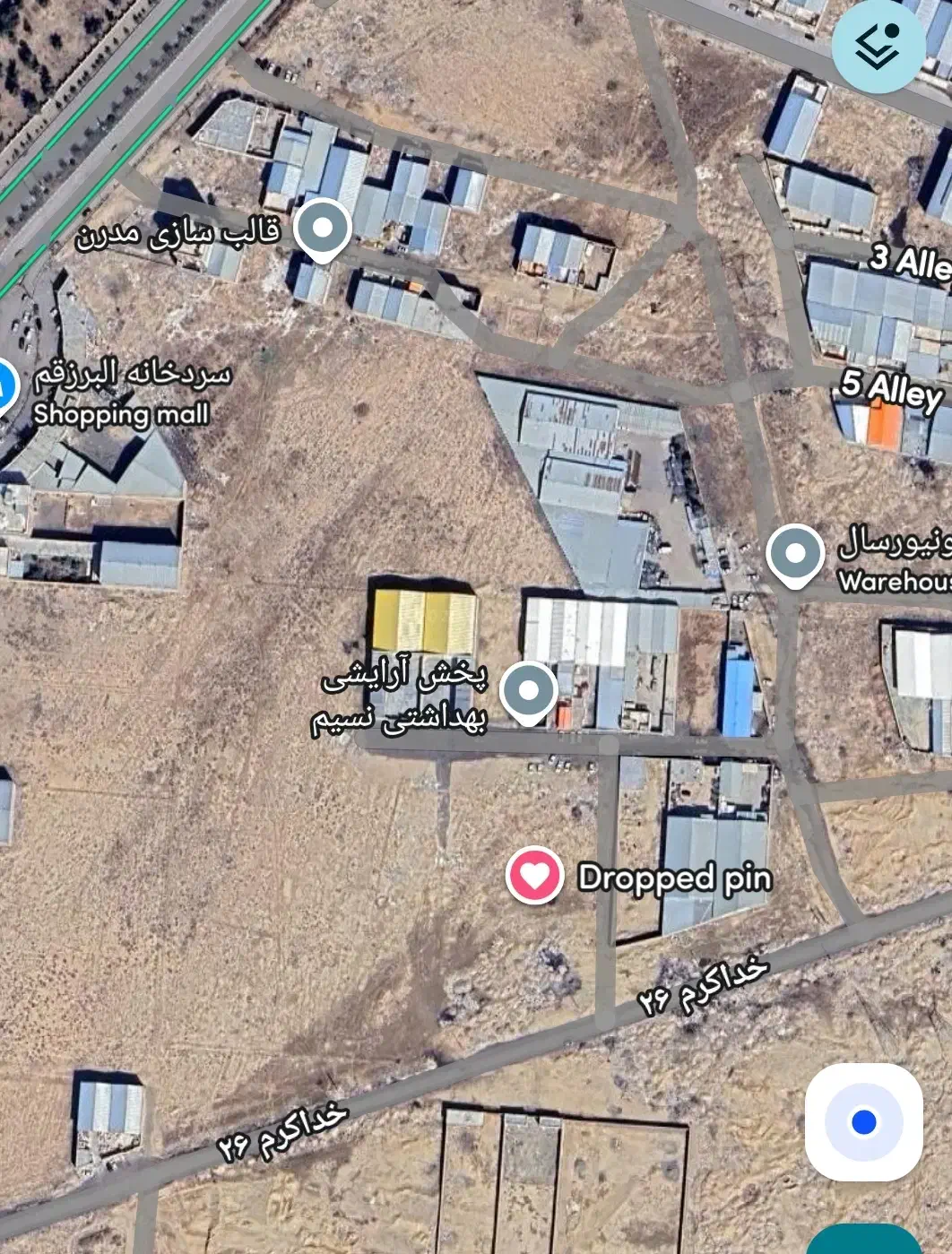Open the map layers button

(878, 45)
